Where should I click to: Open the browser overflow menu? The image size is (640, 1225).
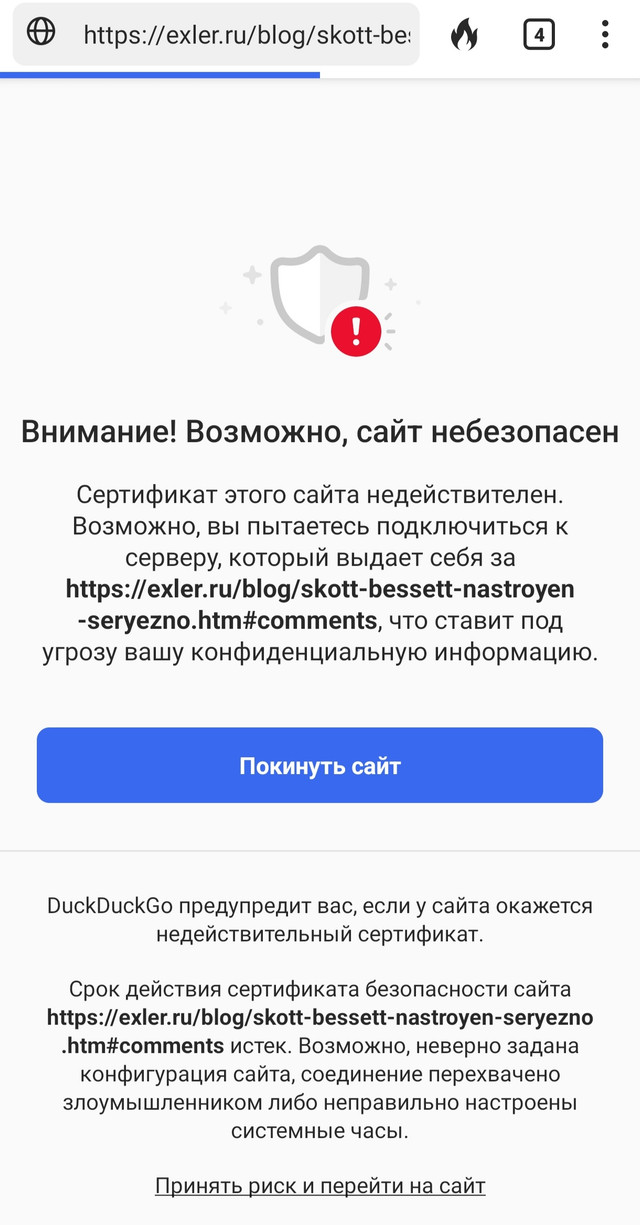tap(605, 35)
